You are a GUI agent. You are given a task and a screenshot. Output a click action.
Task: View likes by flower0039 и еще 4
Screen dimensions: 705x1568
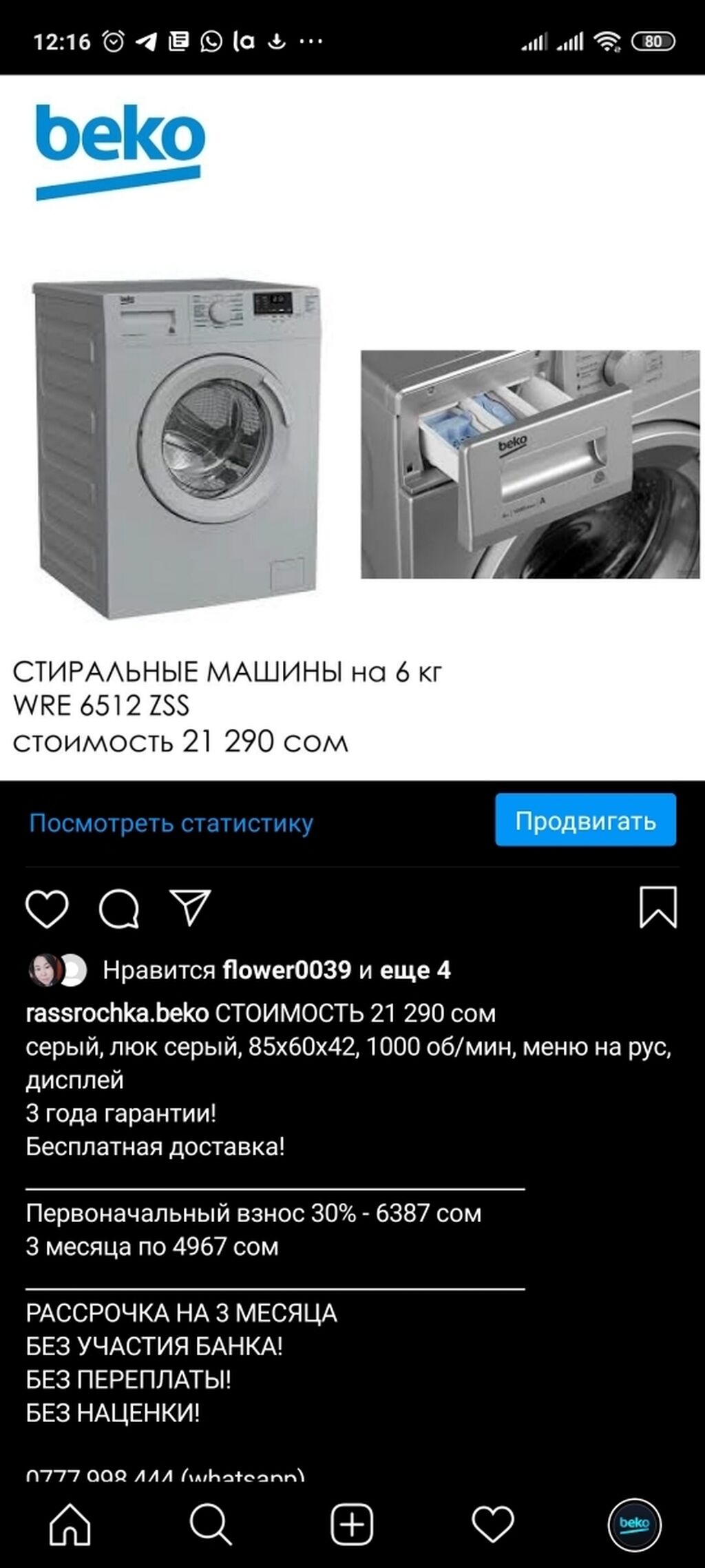(277, 970)
